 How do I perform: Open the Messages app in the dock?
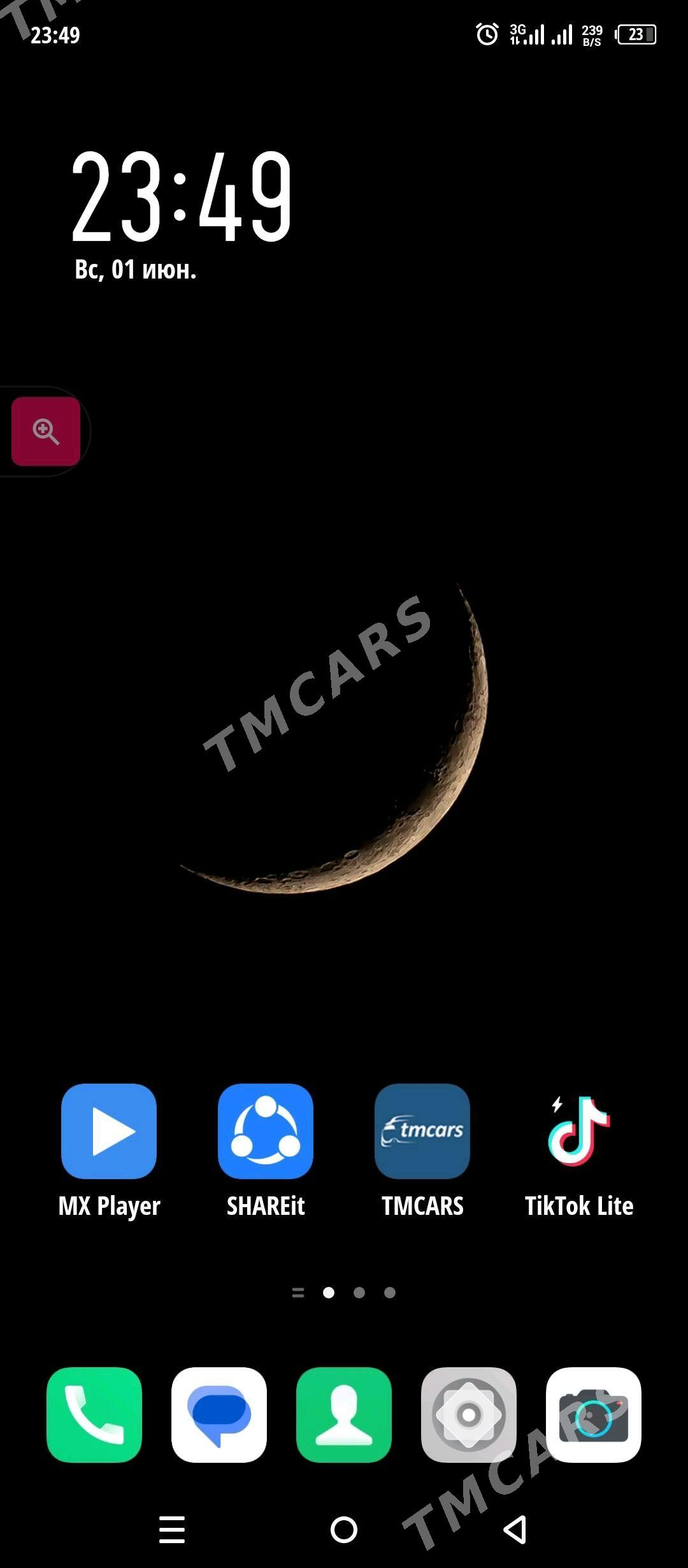[x=219, y=1414]
